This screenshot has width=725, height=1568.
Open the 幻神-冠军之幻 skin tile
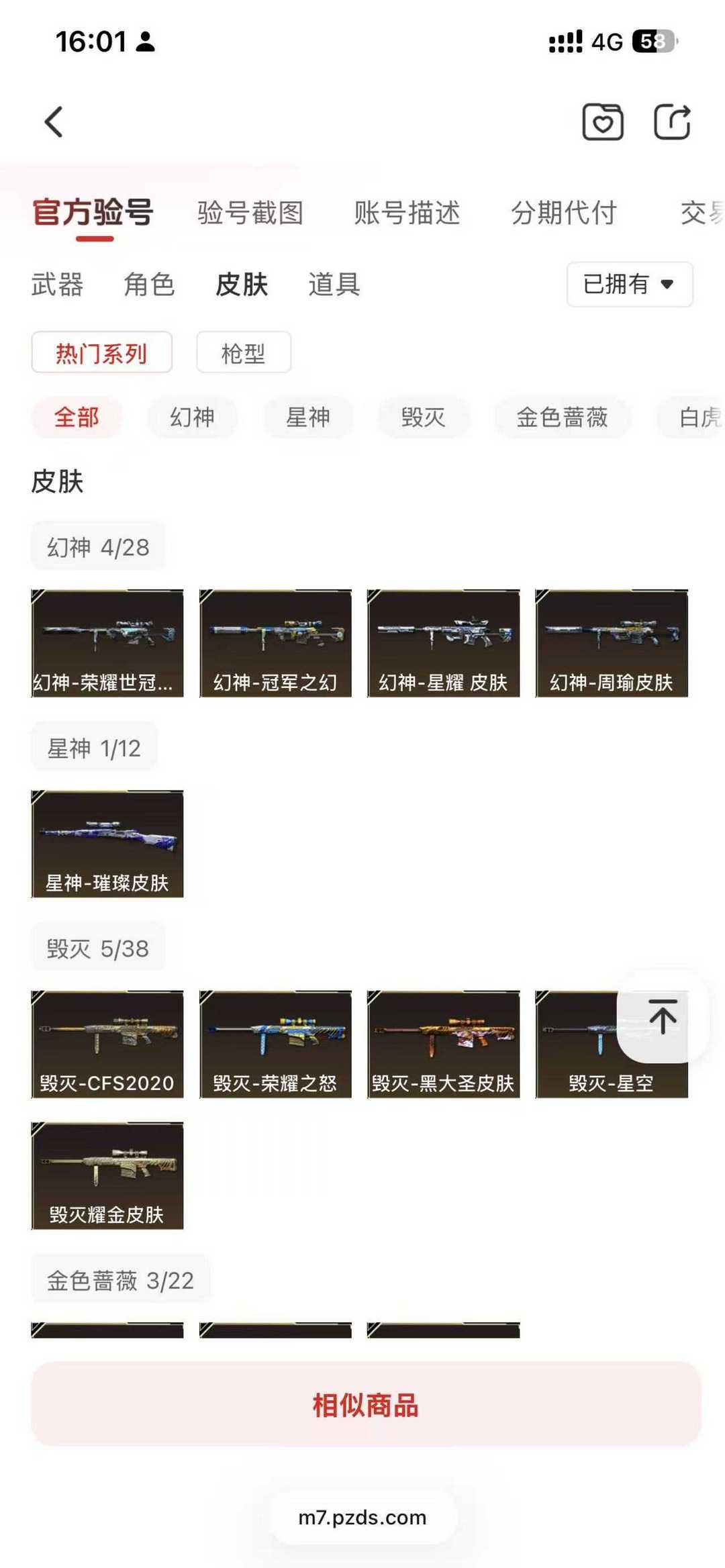click(x=275, y=643)
